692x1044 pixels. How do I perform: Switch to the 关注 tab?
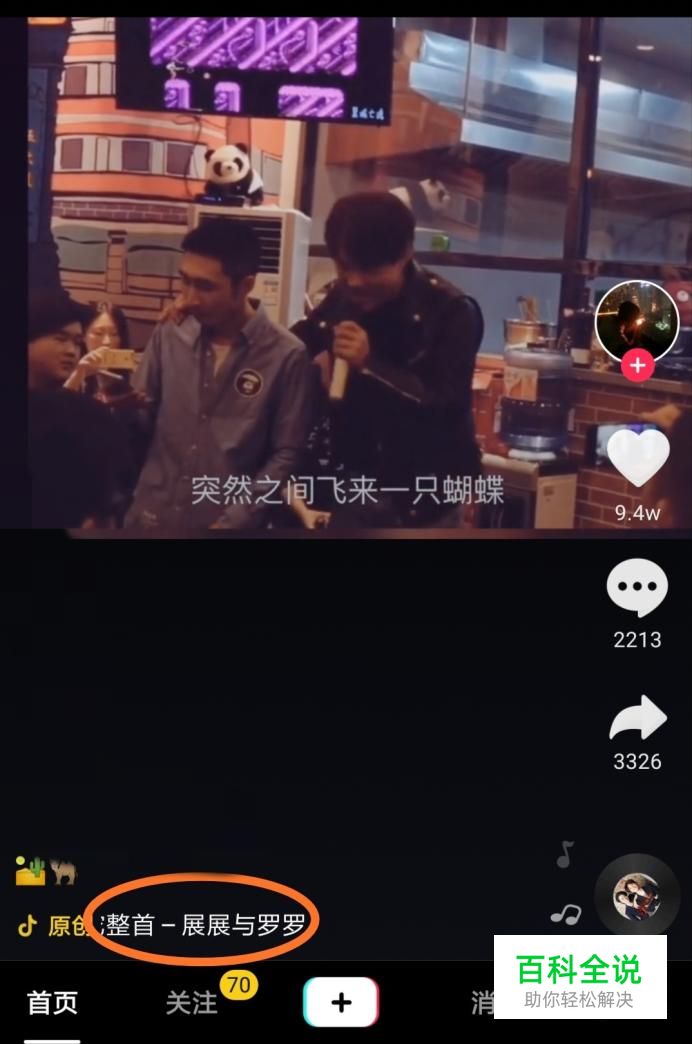191,1003
